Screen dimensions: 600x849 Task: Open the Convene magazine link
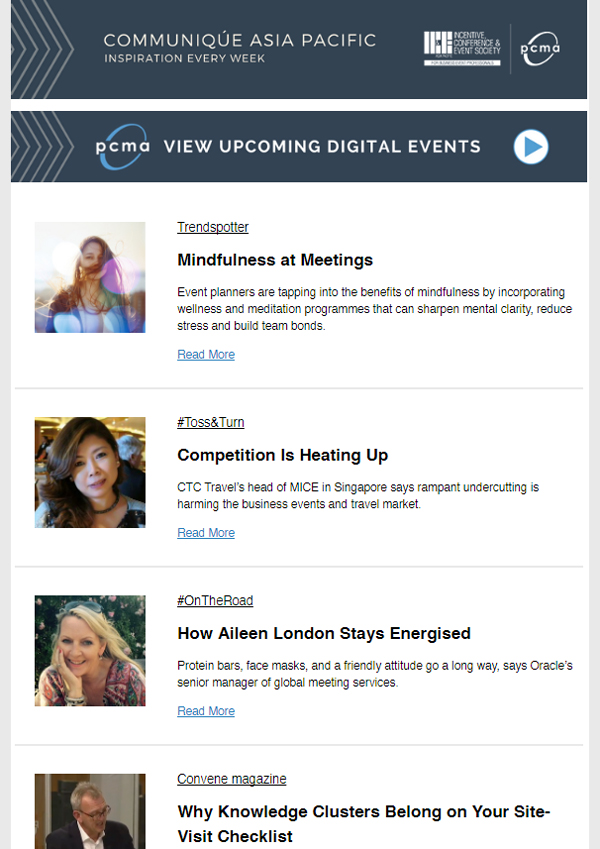[231, 779]
